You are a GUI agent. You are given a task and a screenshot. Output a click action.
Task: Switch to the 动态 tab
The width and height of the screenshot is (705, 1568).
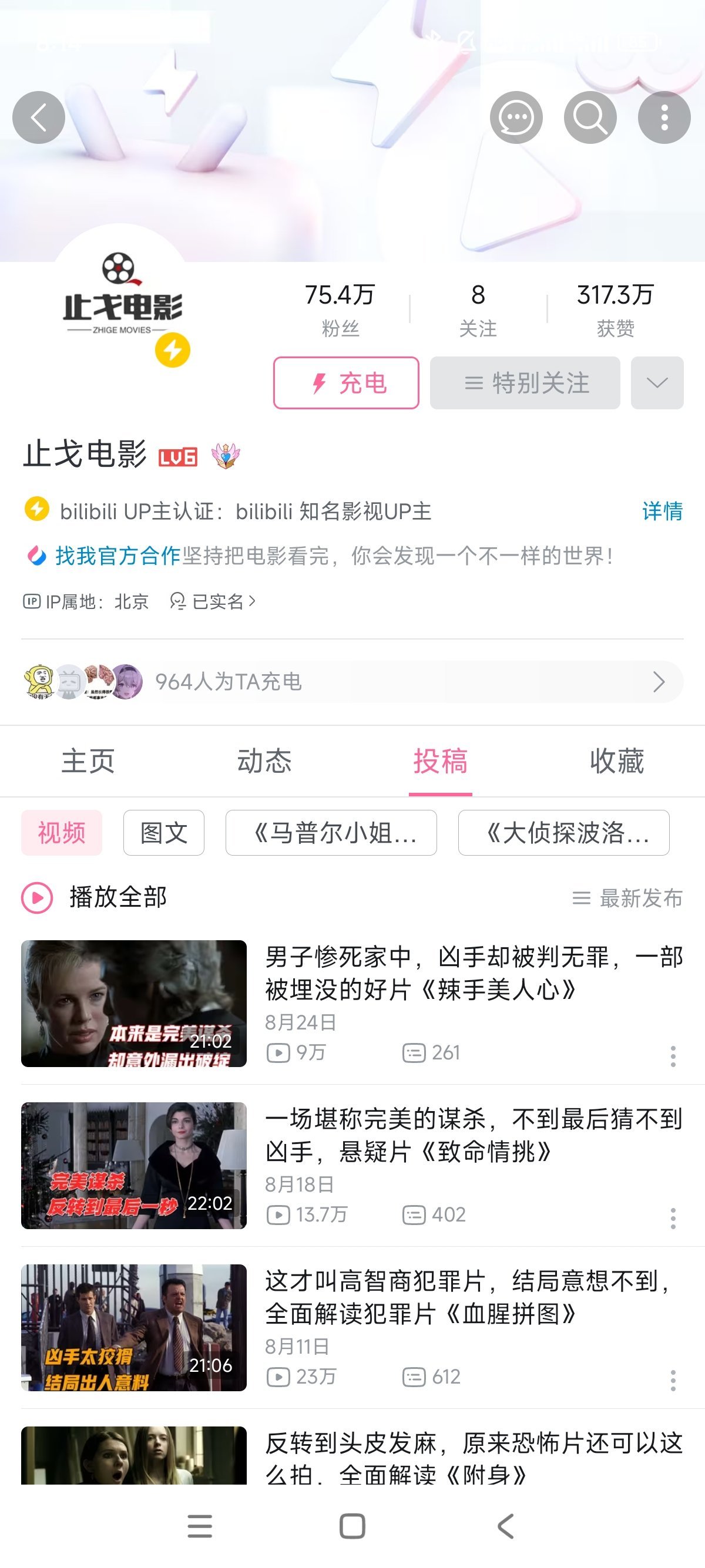click(x=264, y=761)
